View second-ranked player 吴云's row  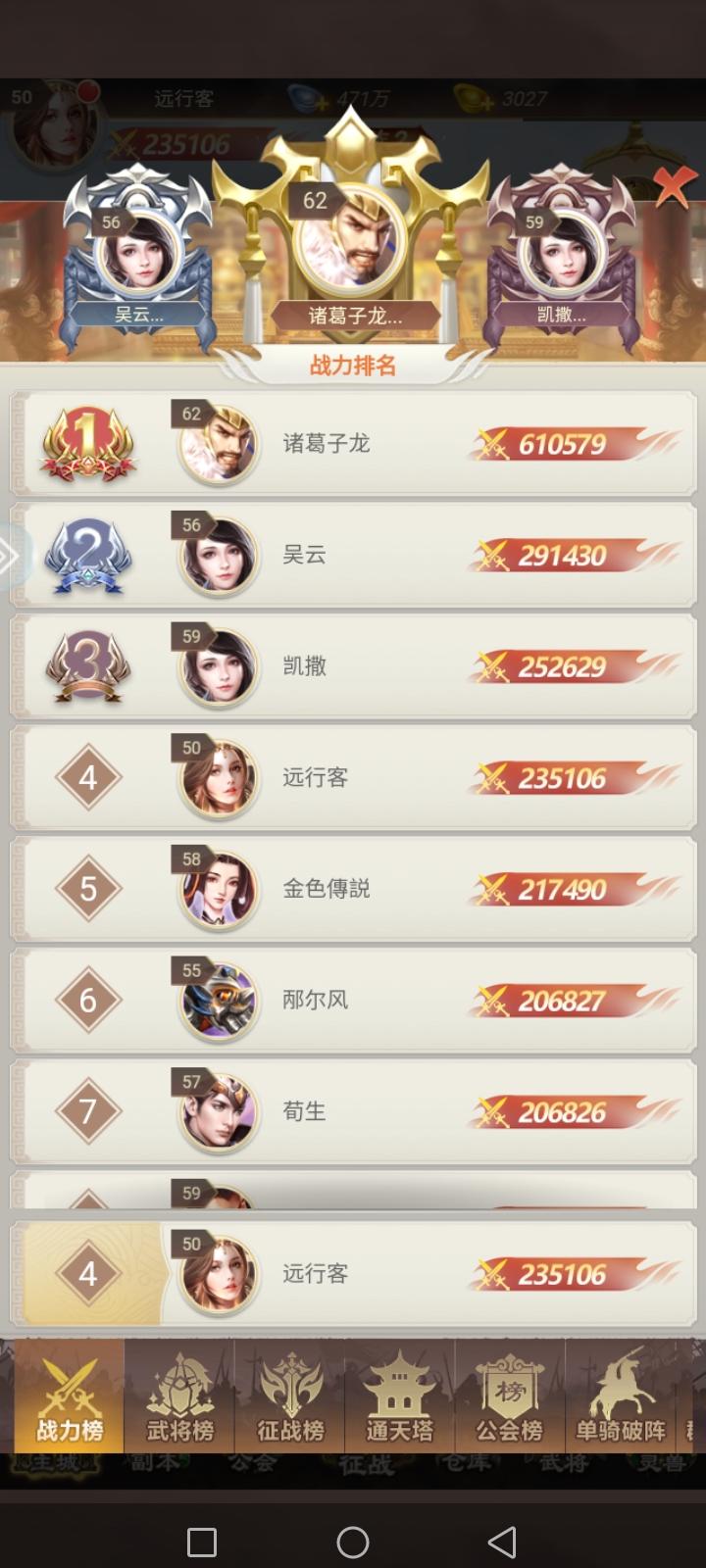coord(353,556)
